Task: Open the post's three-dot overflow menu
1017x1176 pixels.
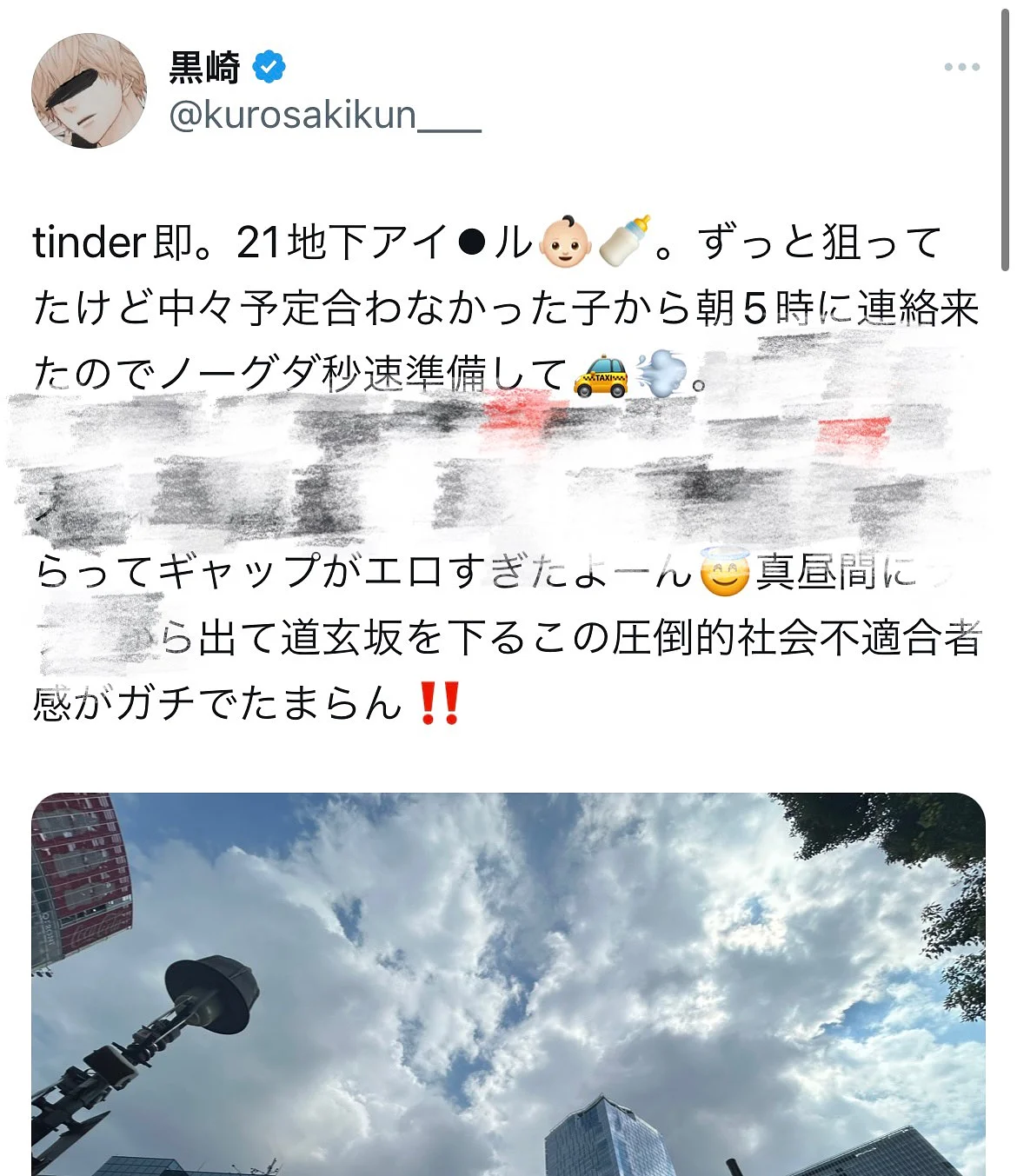Action: [961, 67]
